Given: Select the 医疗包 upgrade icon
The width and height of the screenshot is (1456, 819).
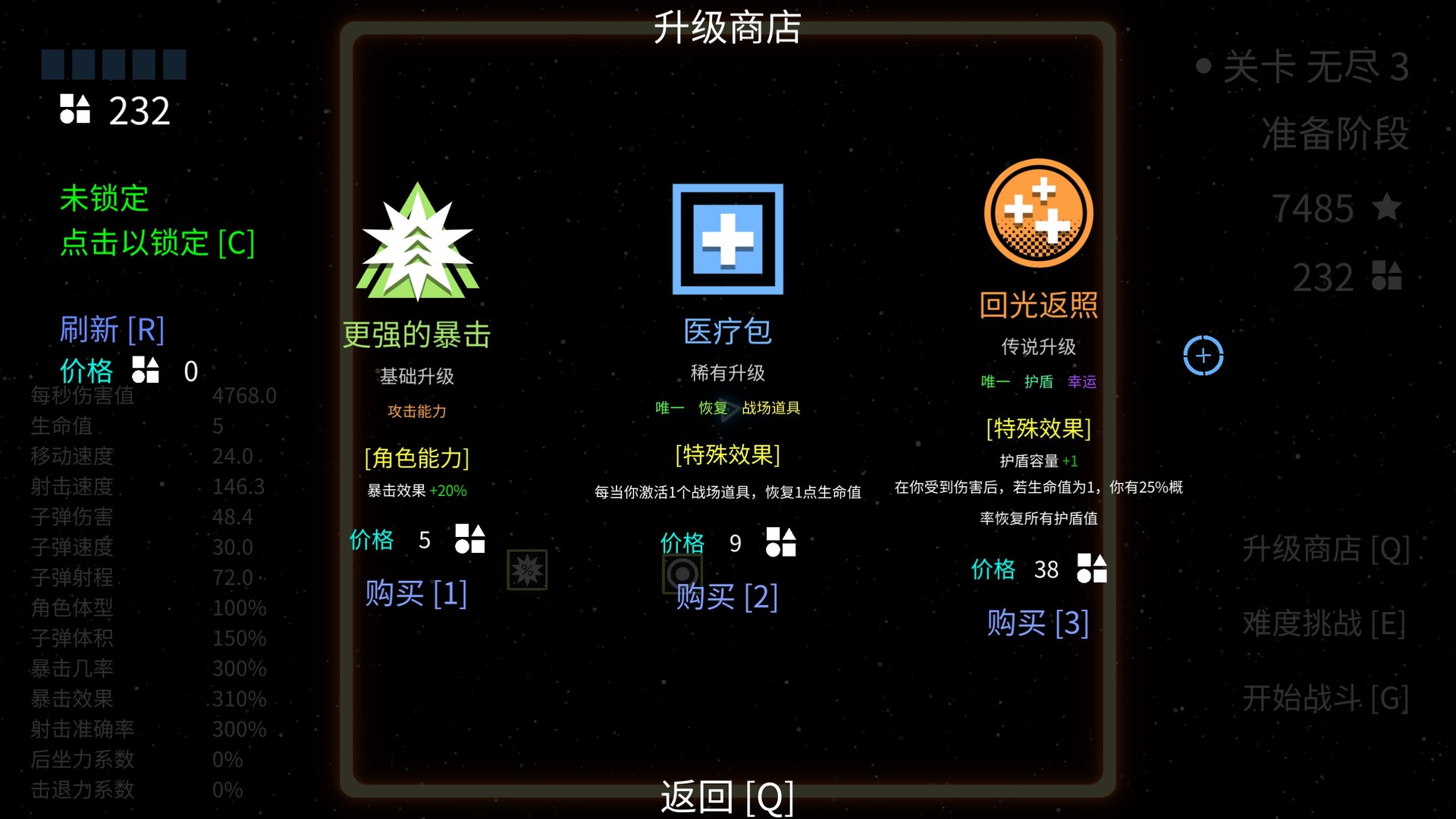Looking at the screenshot, I should [x=727, y=239].
